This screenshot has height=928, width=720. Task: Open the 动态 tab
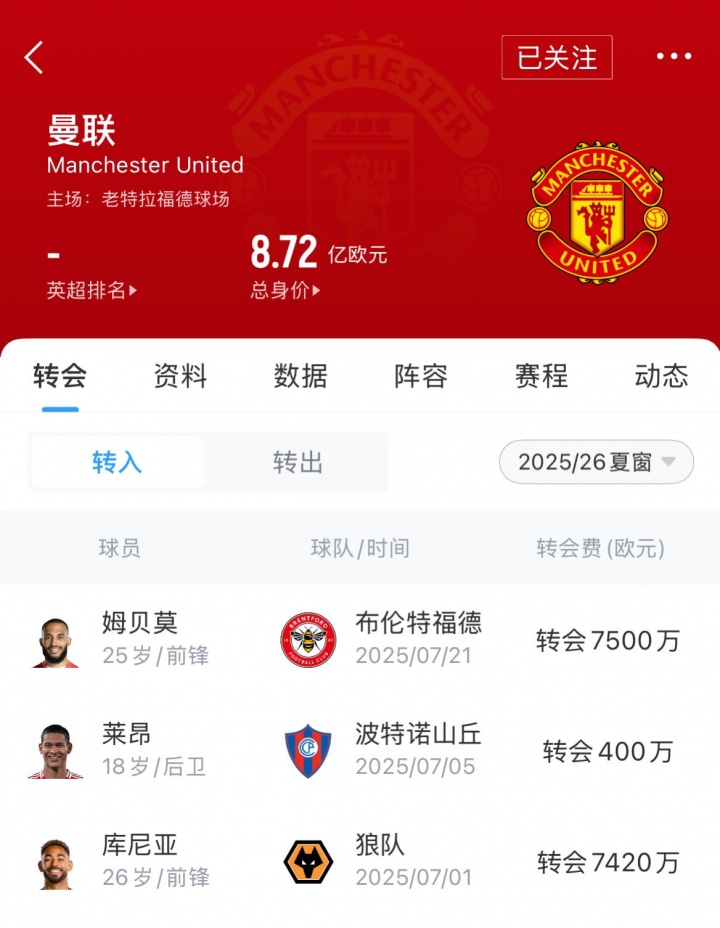[x=661, y=376]
